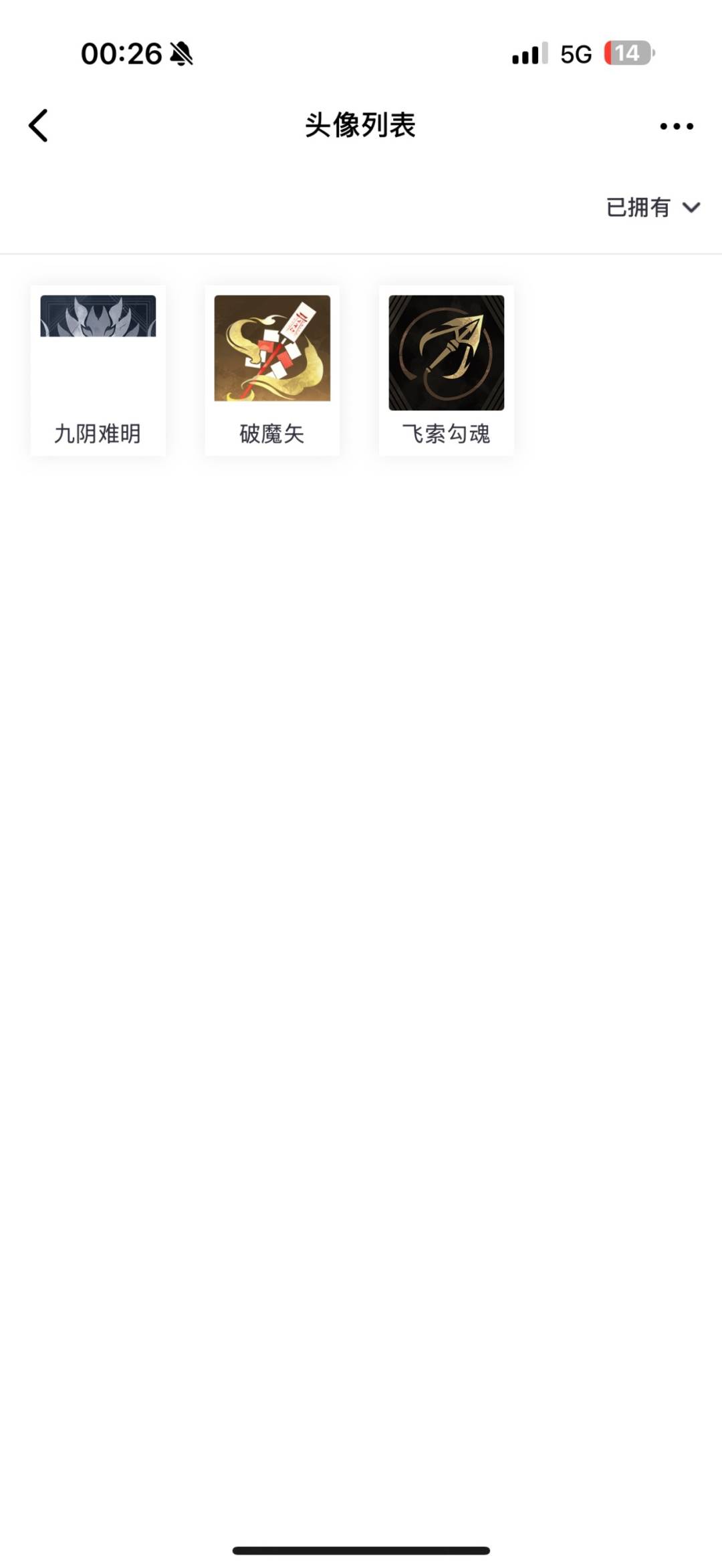Pick the 飞索勾魂 avatar
The width and height of the screenshot is (722, 1568).
[x=446, y=370]
